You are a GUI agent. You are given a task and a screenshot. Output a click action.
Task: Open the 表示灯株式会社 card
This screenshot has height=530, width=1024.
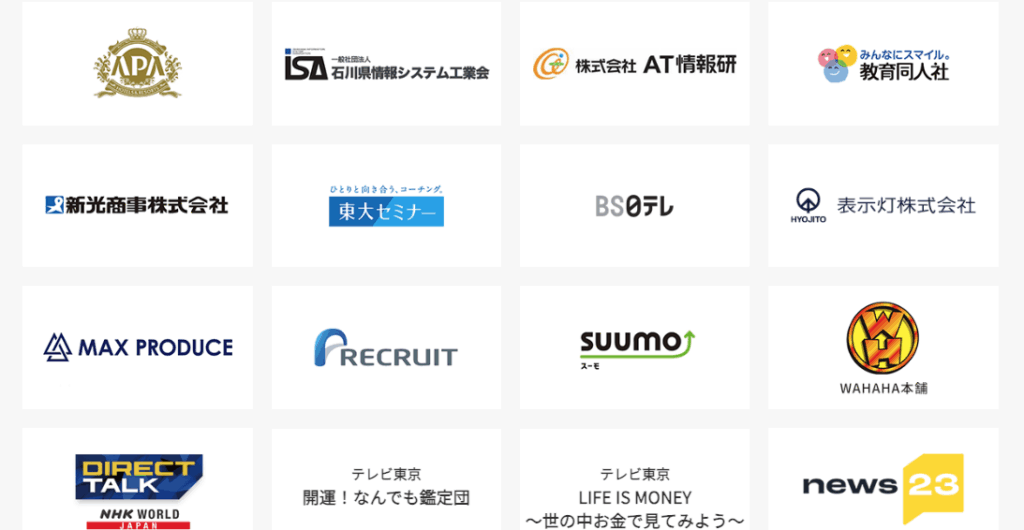tap(883, 205)
